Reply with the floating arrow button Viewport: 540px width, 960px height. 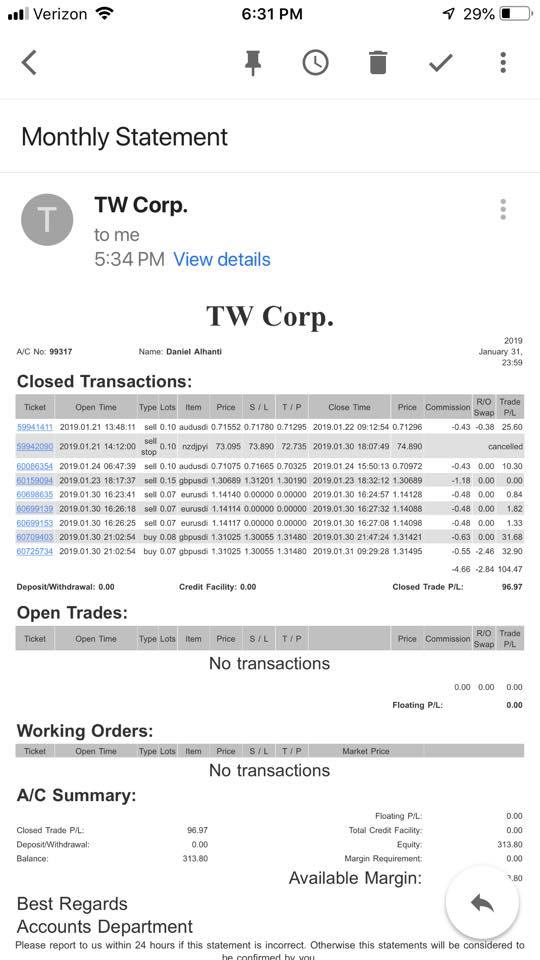pyautogui.click(x=482, y=903)
